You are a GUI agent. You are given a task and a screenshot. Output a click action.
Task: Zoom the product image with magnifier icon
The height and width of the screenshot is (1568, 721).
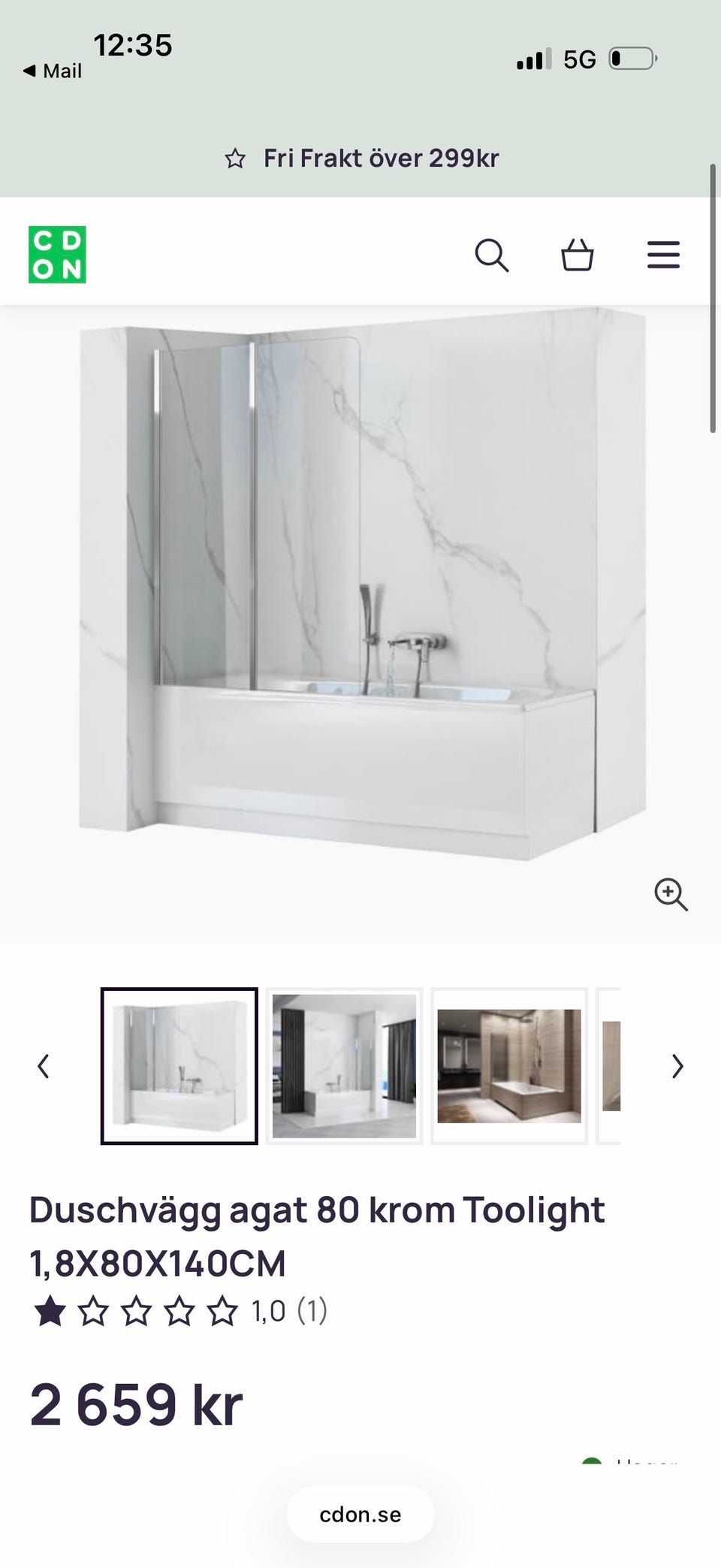[671, 894]
